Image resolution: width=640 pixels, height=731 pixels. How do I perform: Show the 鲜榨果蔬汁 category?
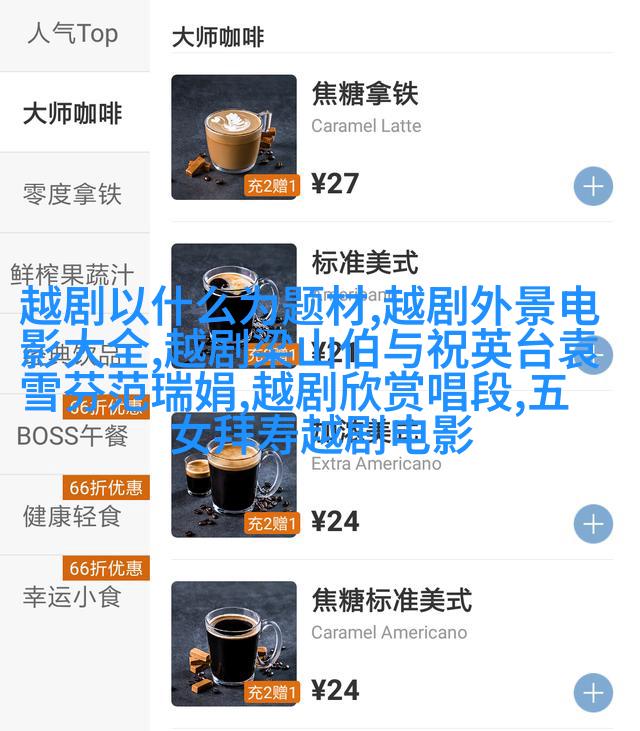coord(72,273)
